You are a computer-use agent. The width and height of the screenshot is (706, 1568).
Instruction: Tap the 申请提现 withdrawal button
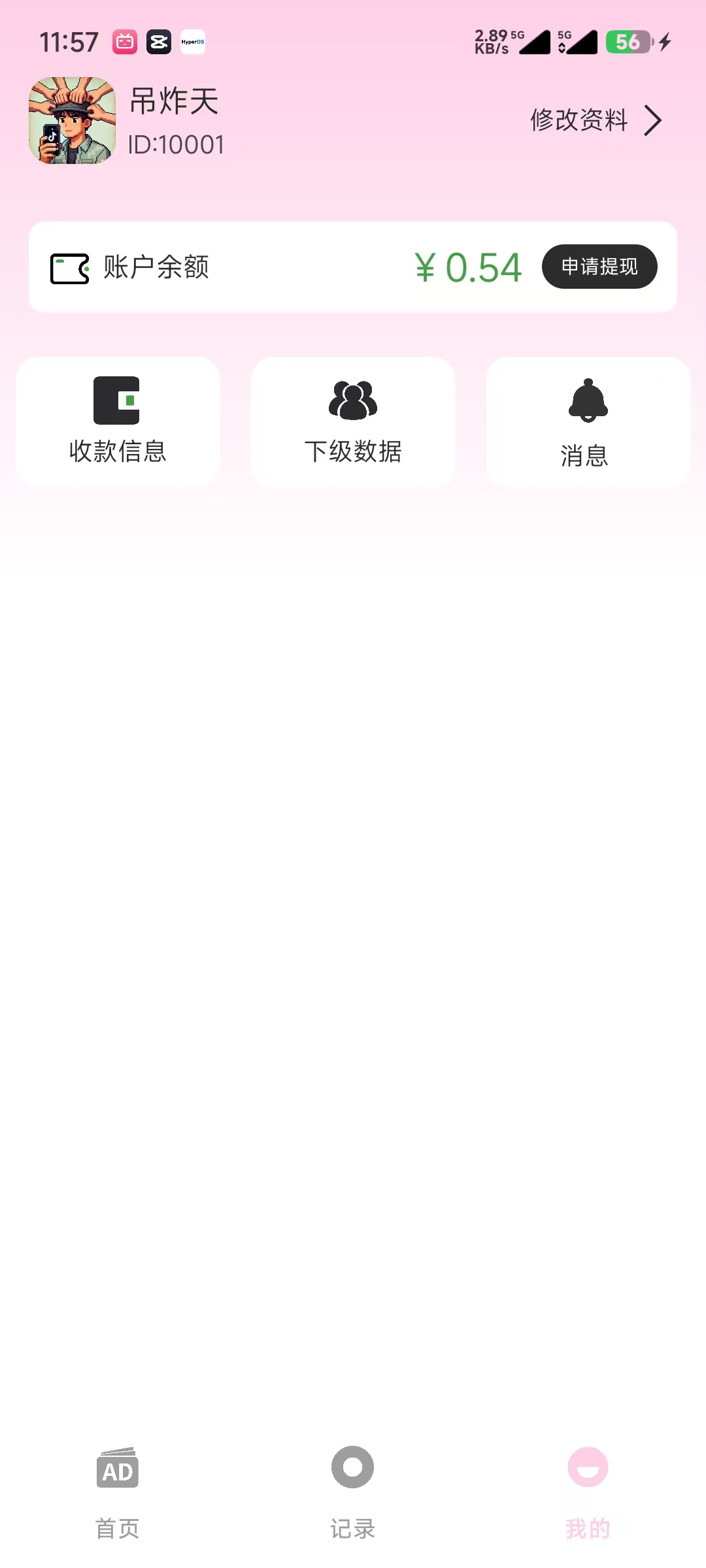pos(599,267)
